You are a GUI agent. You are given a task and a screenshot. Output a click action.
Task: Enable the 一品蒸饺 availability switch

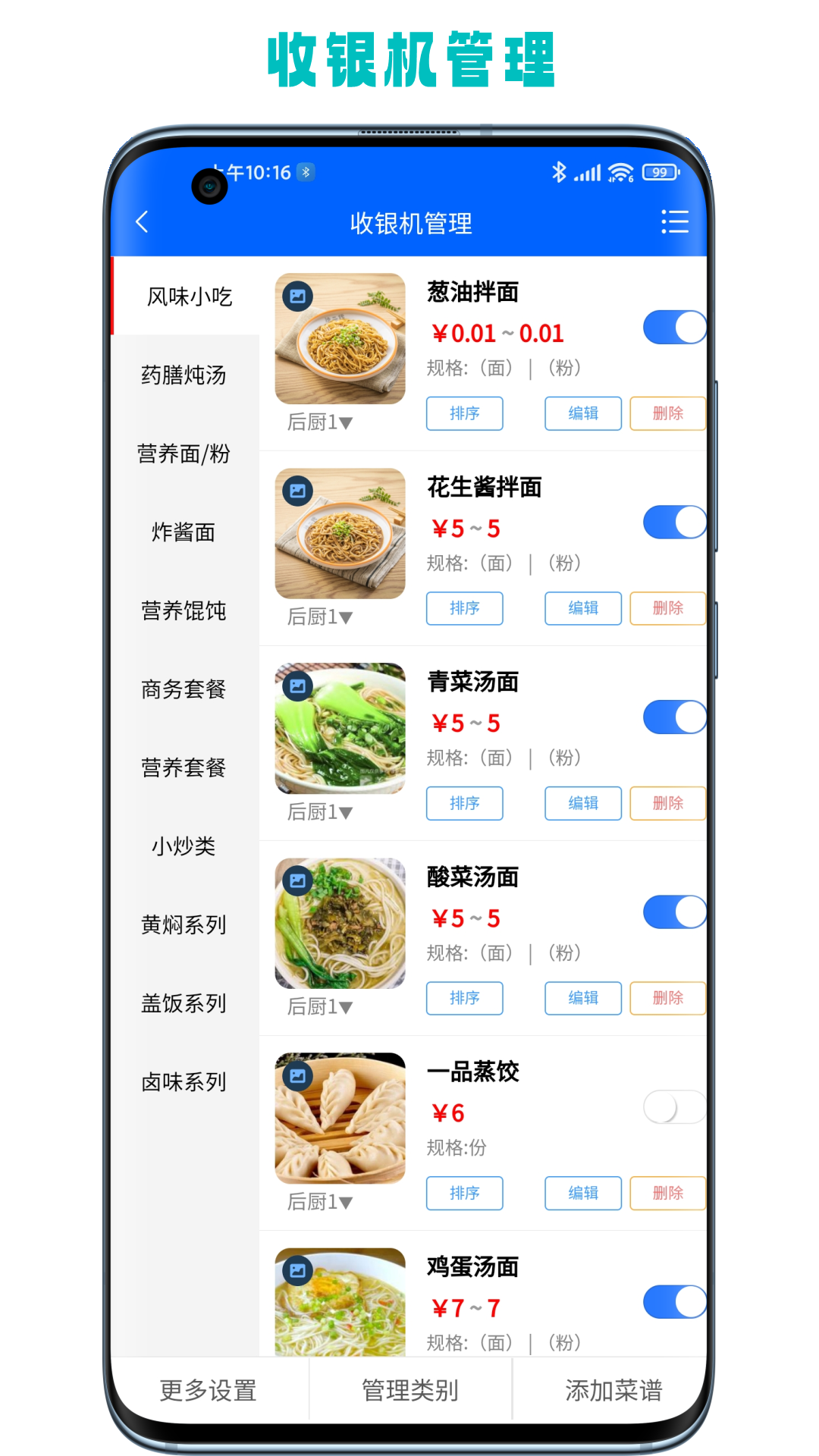(x=673, y=1107)
